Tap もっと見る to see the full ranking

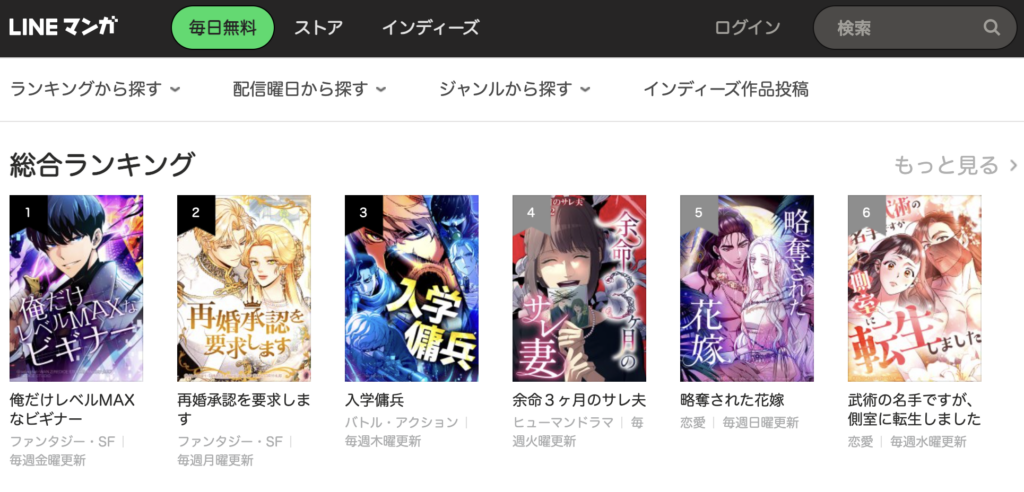click(x=955, y=165)
